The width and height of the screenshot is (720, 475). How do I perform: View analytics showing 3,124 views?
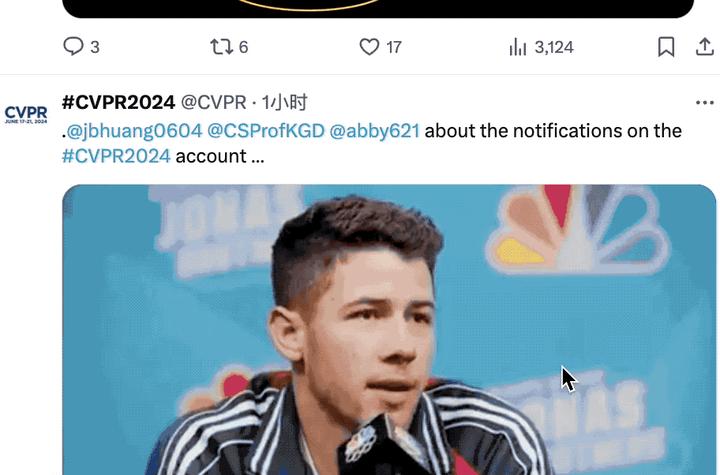point(518,47)
